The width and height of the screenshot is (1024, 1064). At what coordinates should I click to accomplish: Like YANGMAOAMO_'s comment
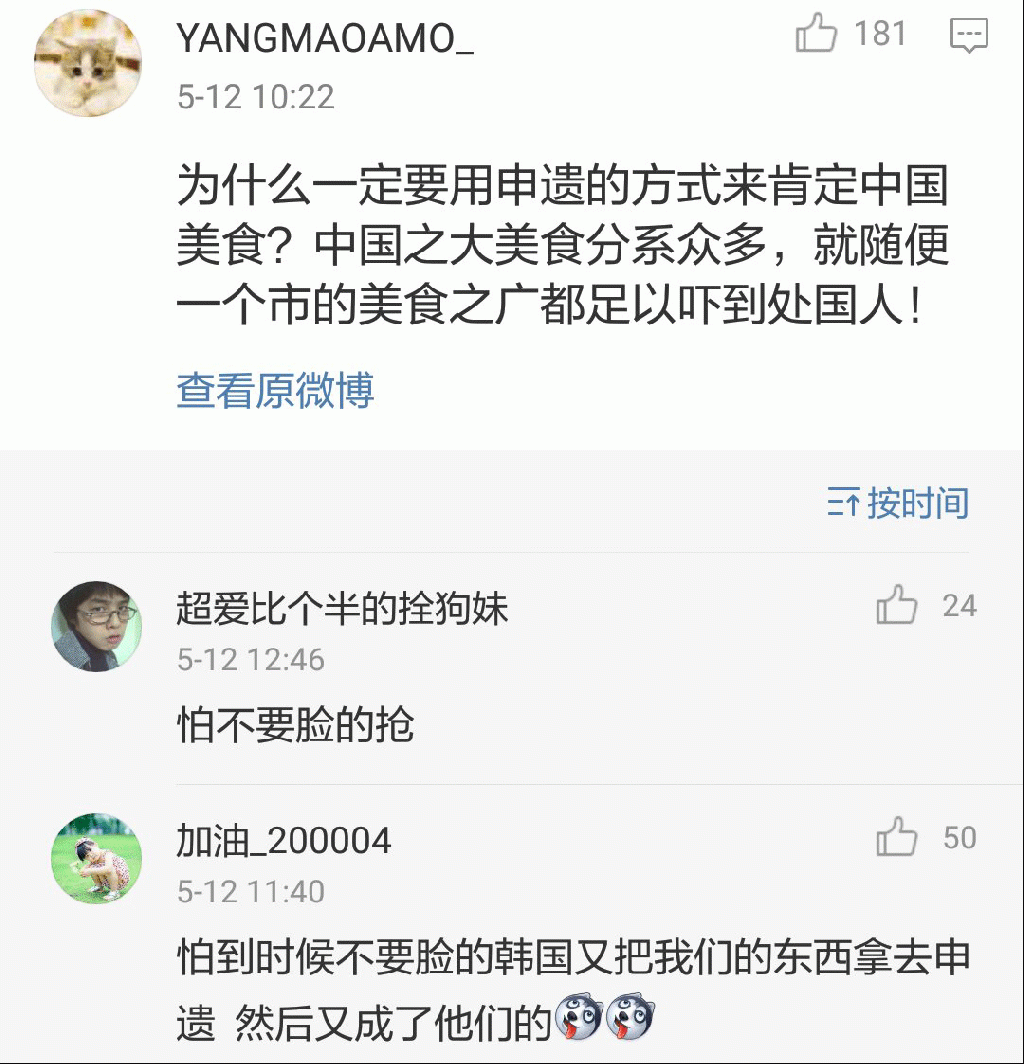click(816, 36)
